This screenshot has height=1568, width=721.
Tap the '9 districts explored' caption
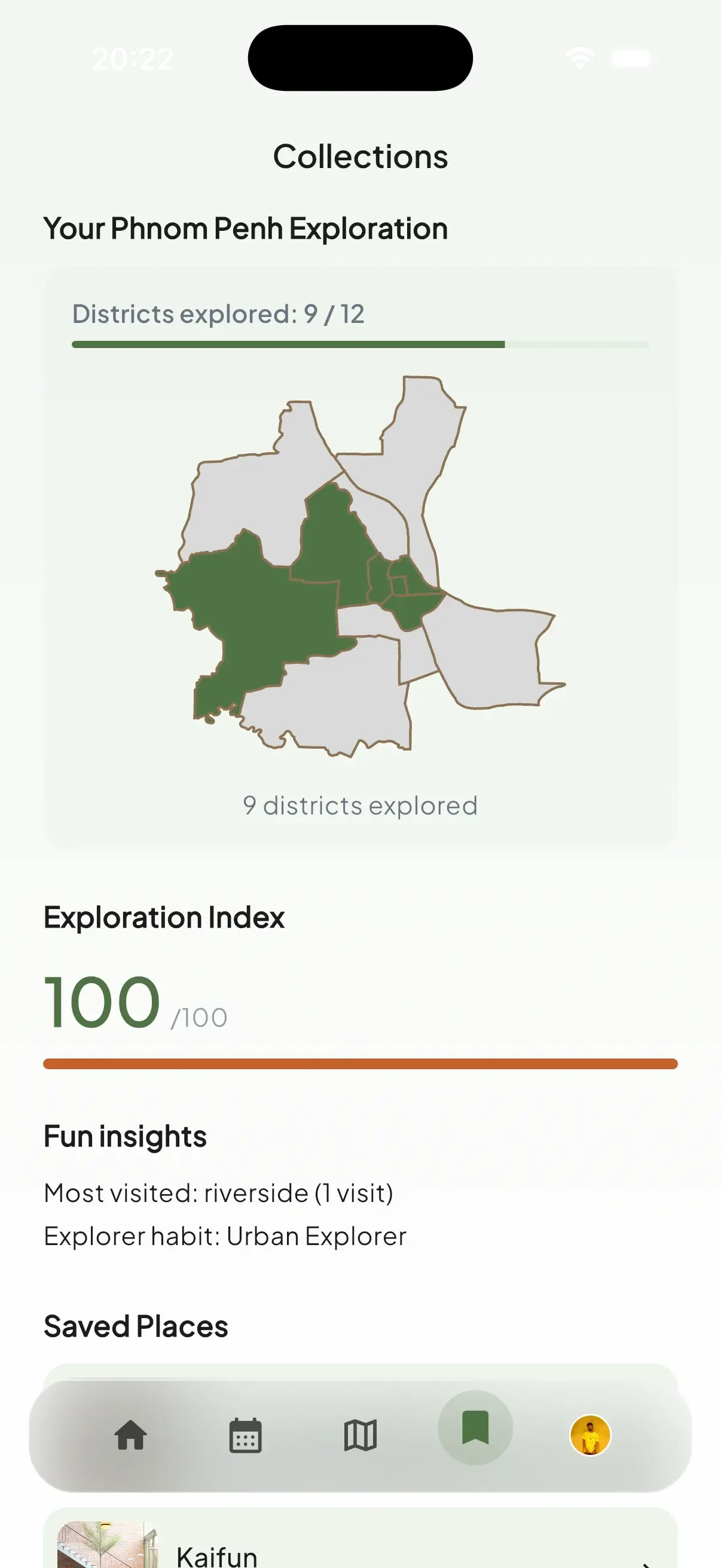(x=359, y=805)
